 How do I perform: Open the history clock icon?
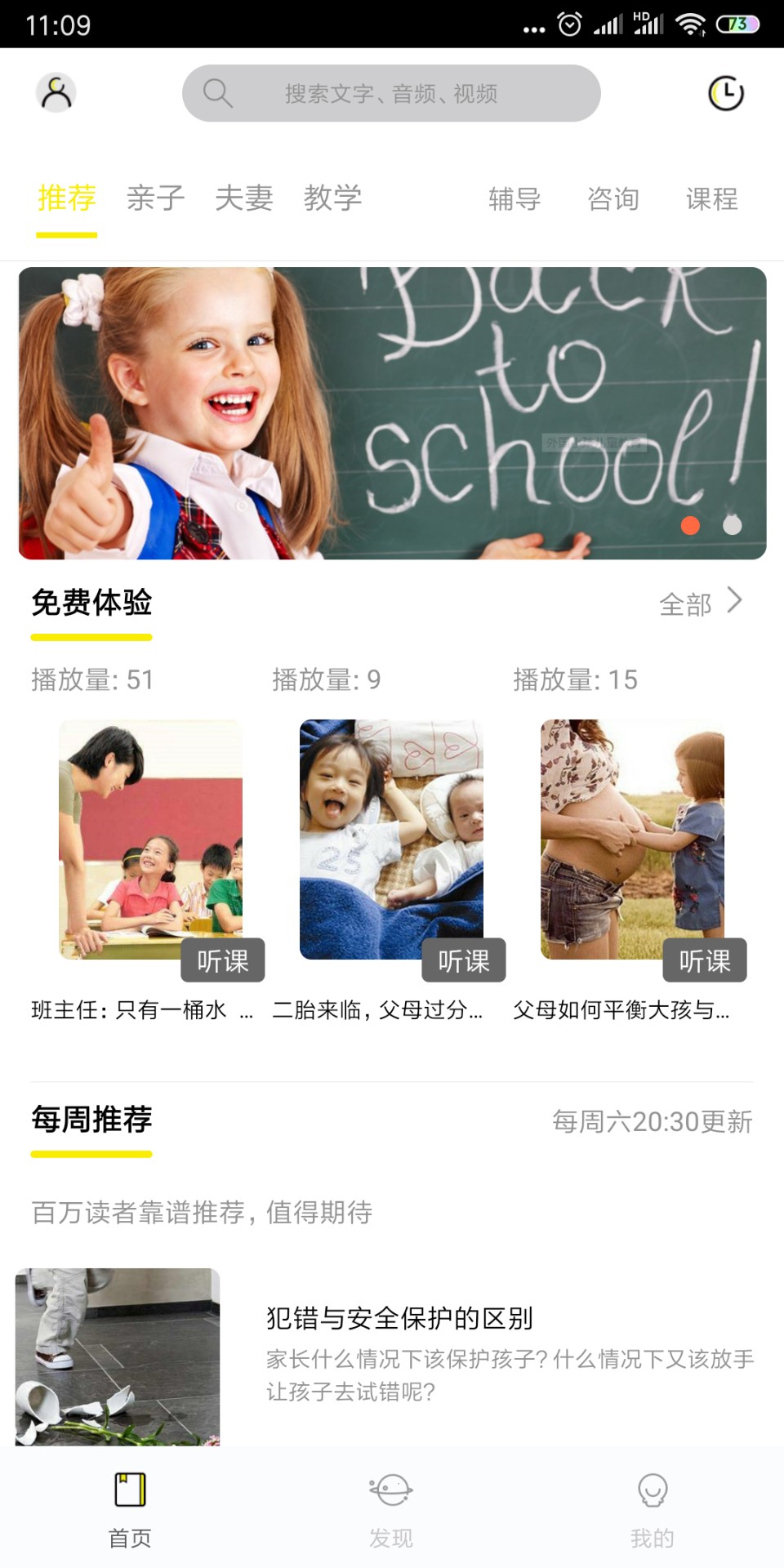click(725, 93)
